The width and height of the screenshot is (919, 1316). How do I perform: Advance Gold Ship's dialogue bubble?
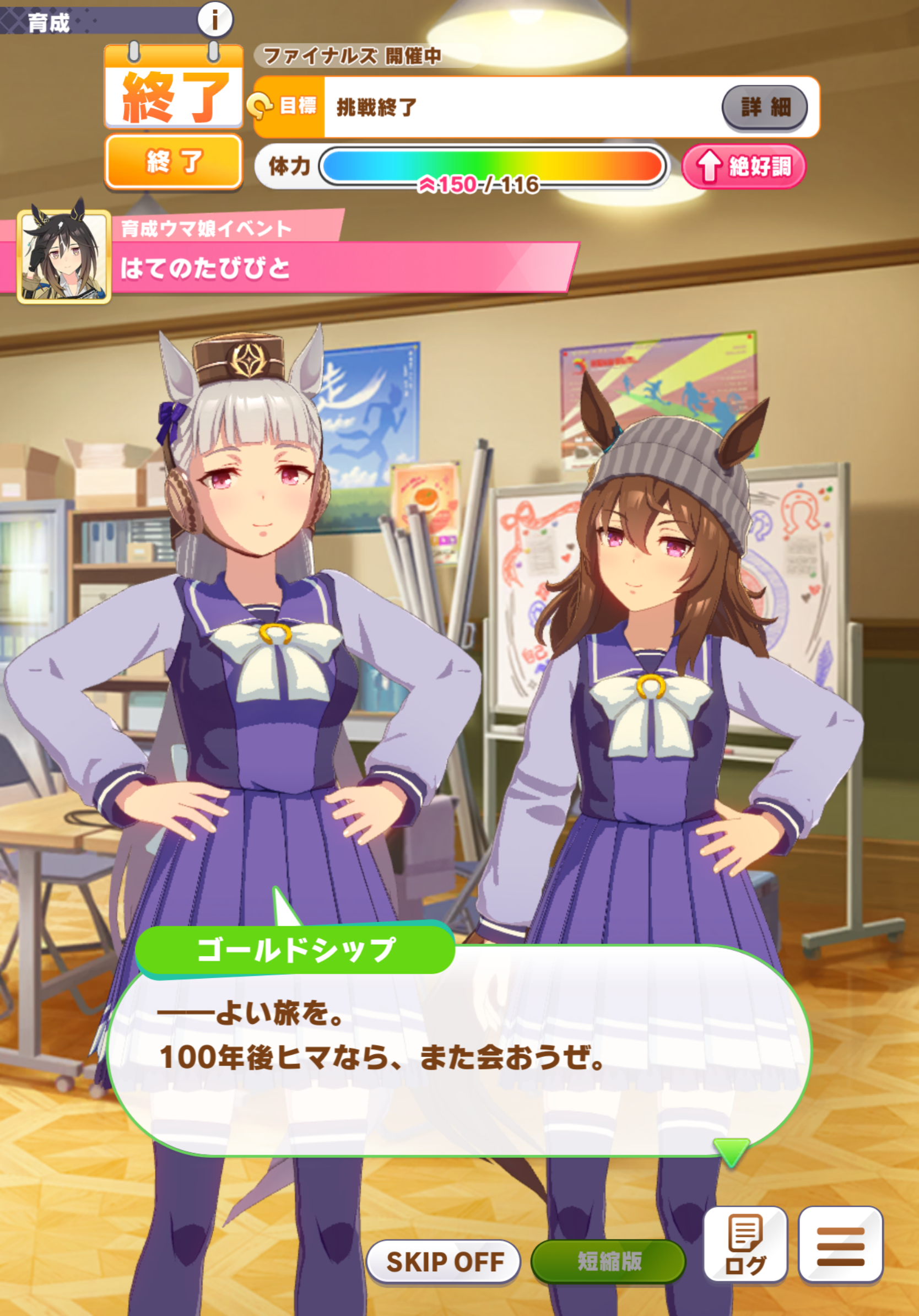click(x=458, y=1050)
